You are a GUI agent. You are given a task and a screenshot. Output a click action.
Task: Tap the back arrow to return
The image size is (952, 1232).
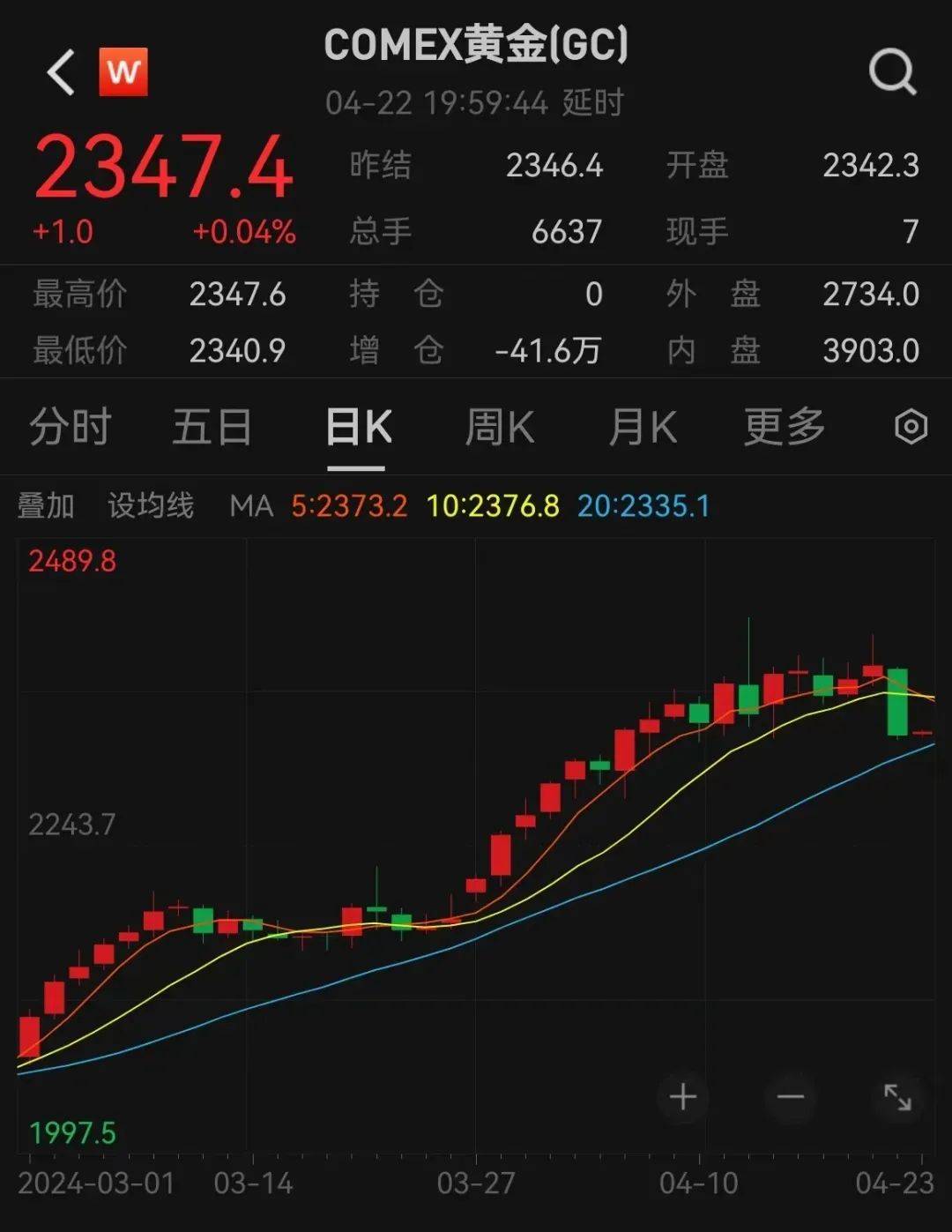58,71
